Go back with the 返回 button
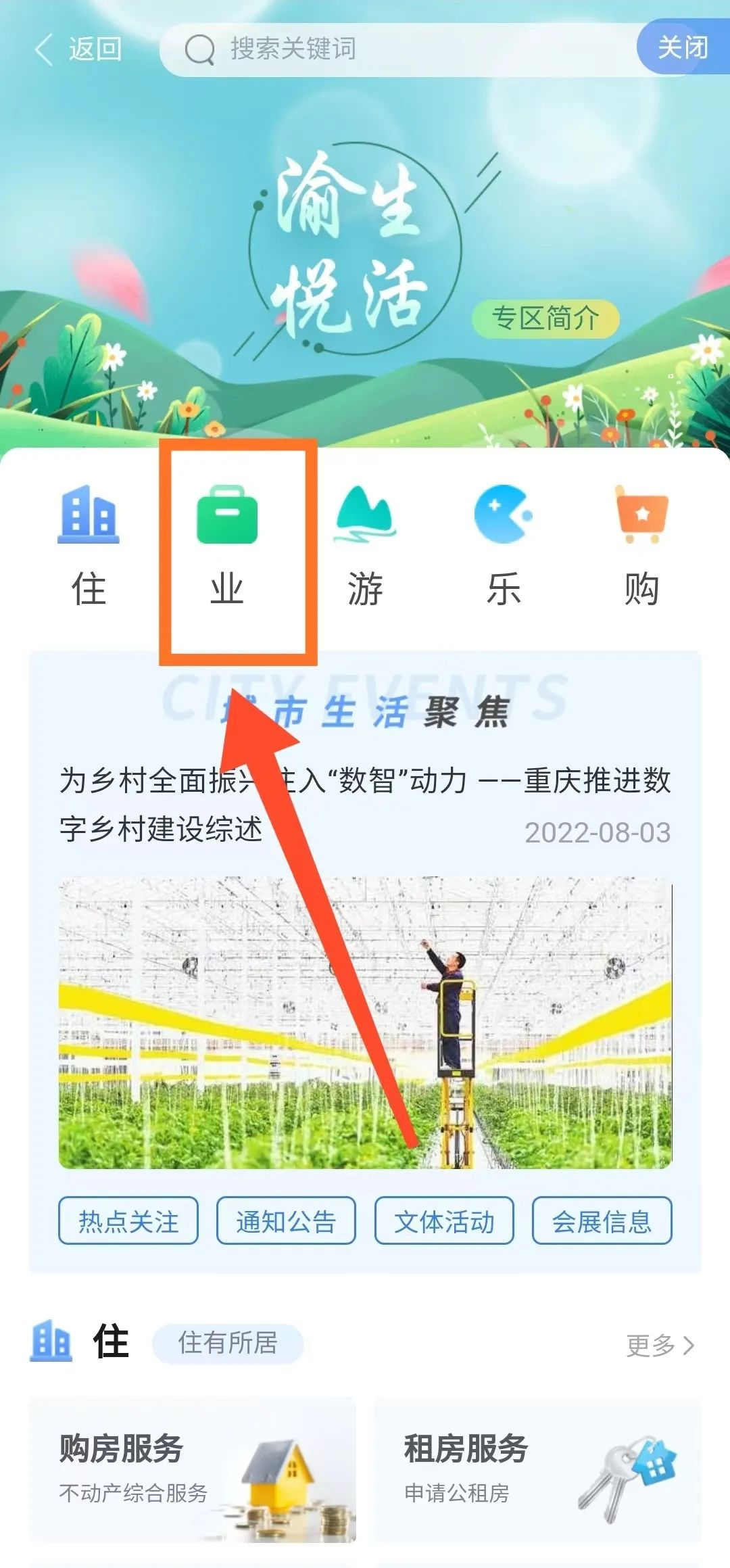Image resolution: width=730 pixels, height=1568 pixels. pyautogui.click(x=78, y=49)
